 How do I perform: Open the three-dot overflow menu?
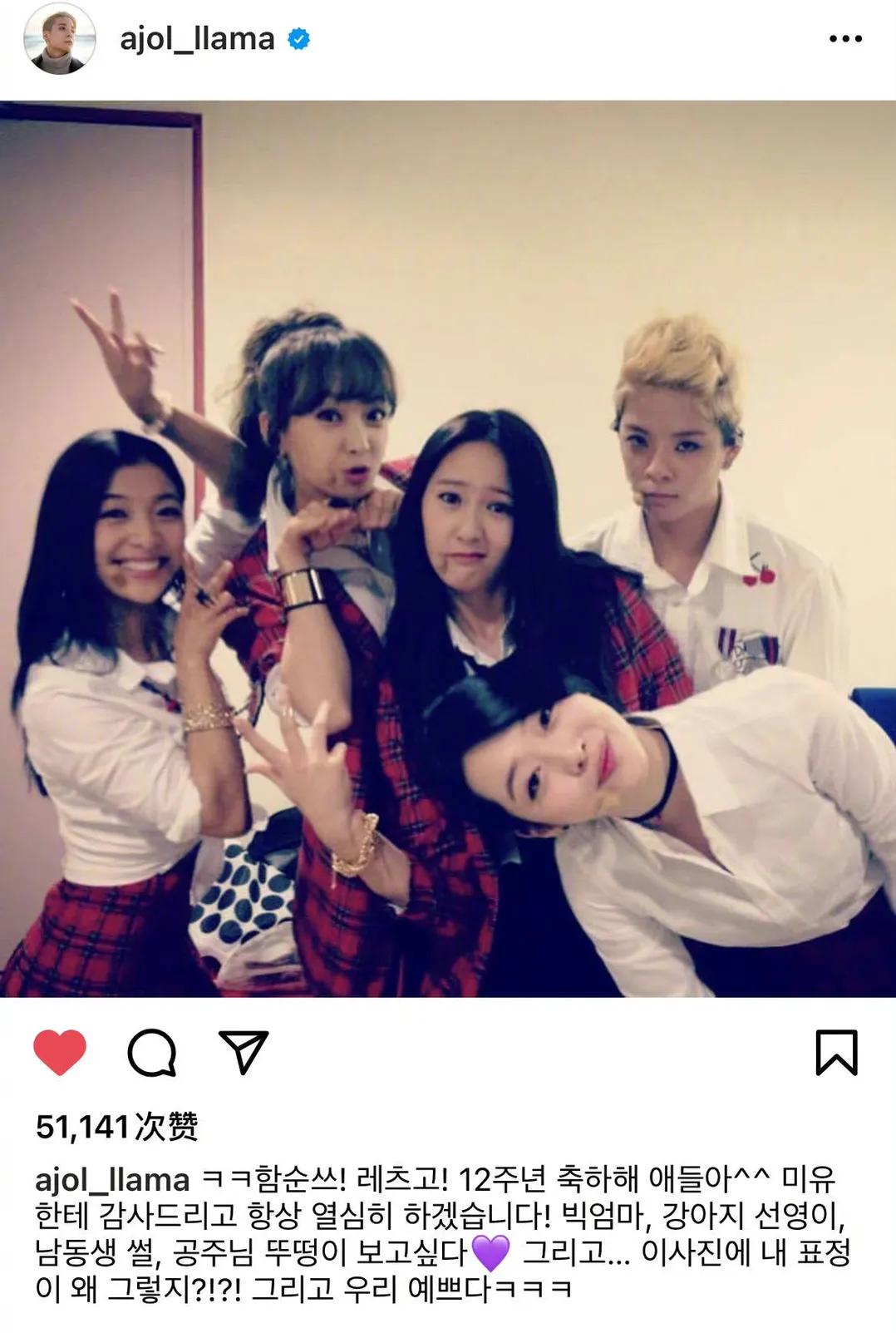pos(845,39)
